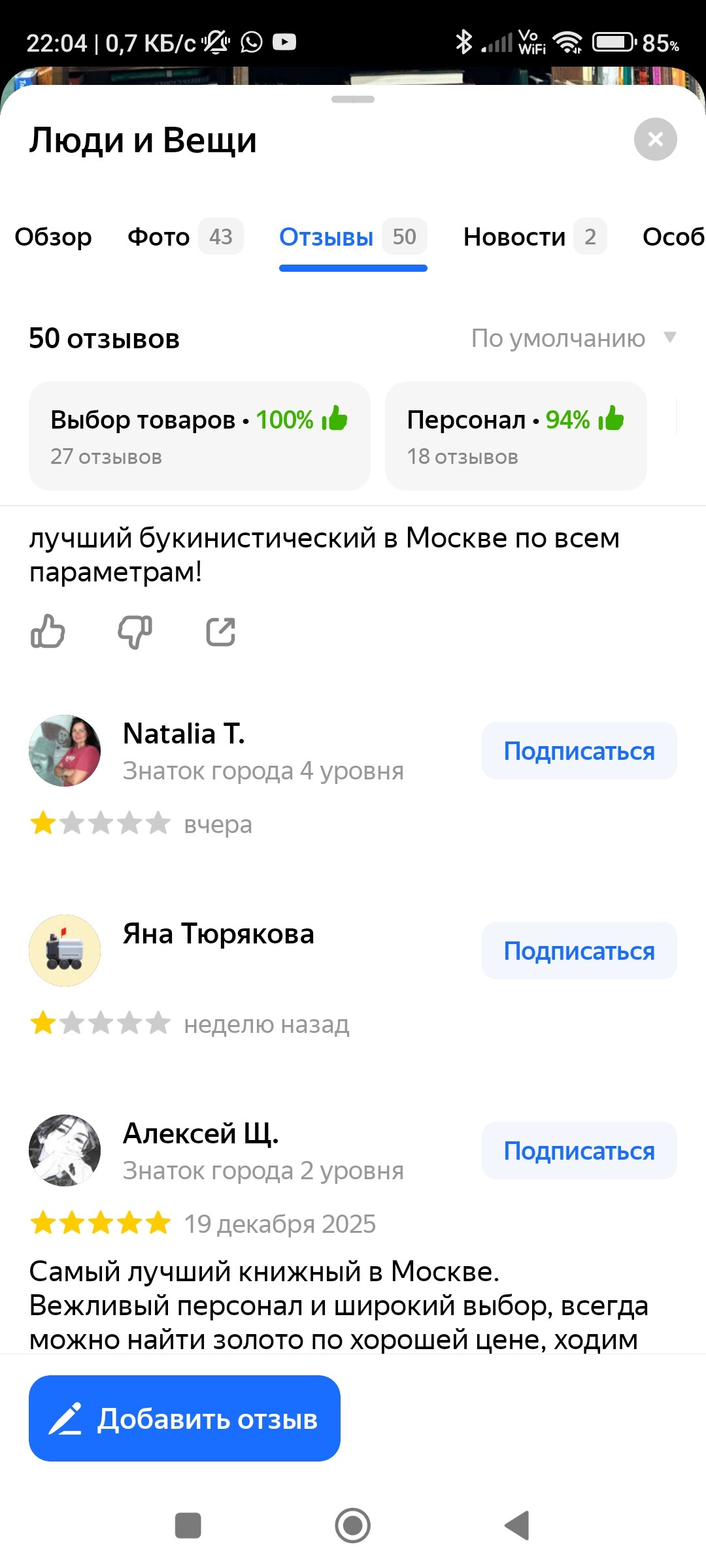Select the Отзывы tab
Viewport: 706px width, 1568px height.
pos(352,237)
